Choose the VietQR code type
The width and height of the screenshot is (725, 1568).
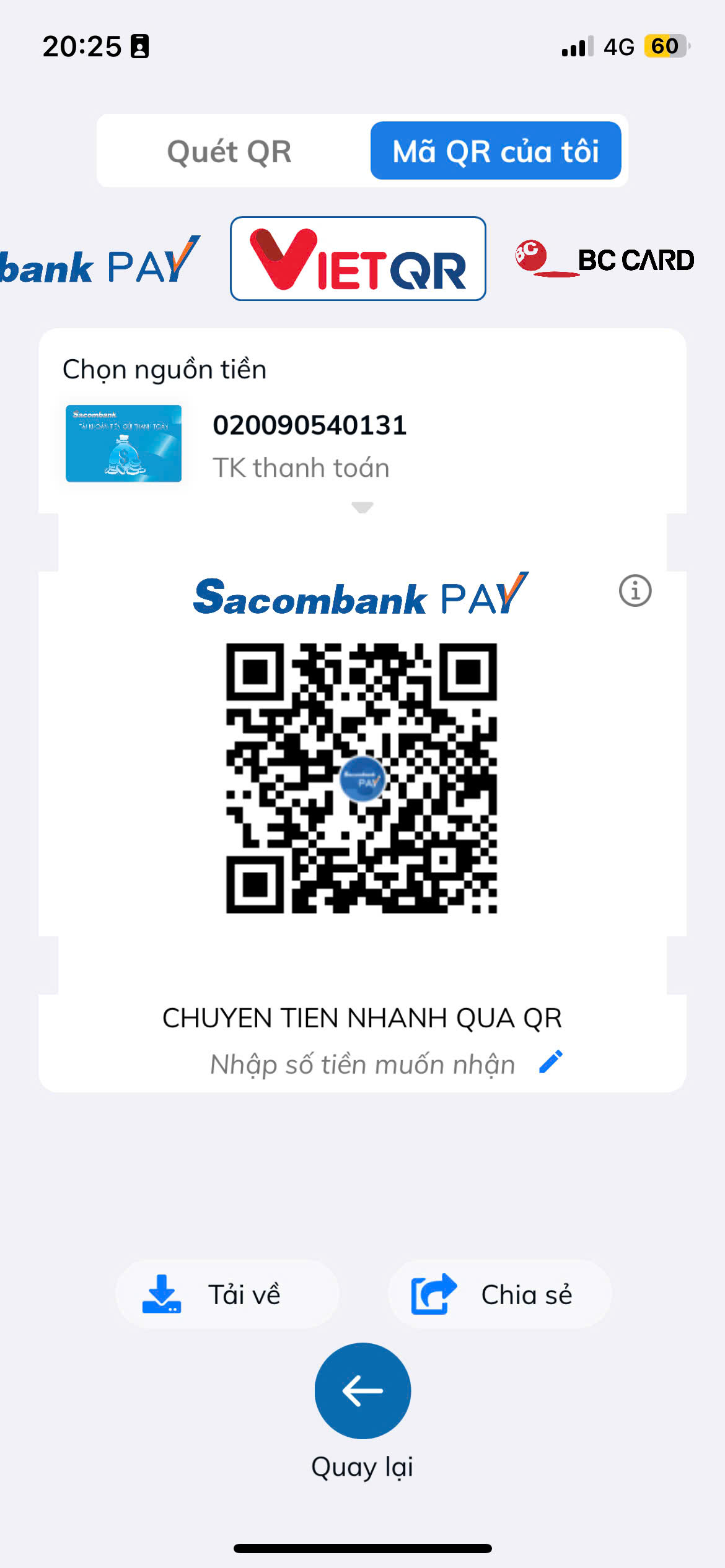(358, 259)
